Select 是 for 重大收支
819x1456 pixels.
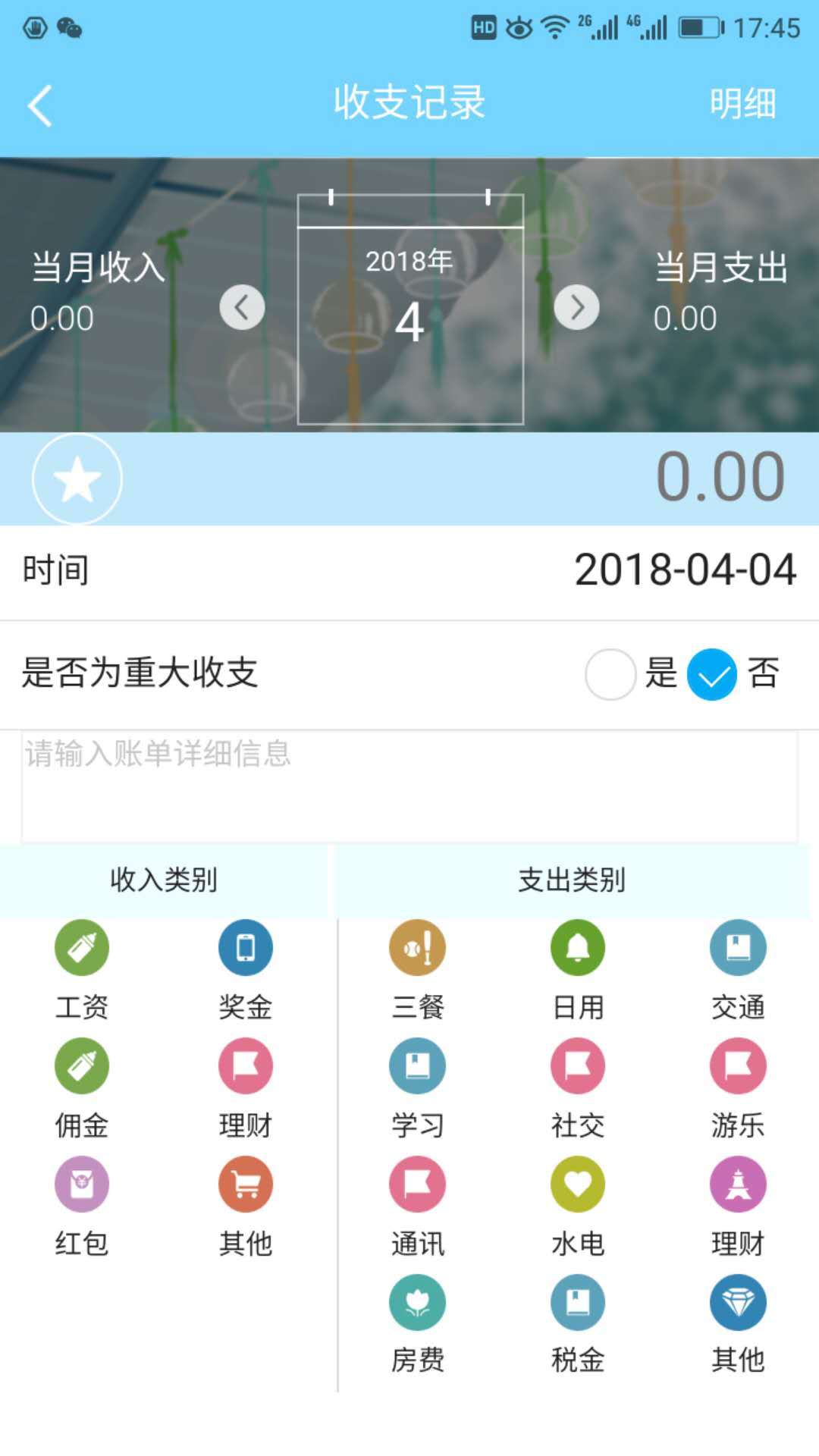pyautogui.click(x=610, y=674)
